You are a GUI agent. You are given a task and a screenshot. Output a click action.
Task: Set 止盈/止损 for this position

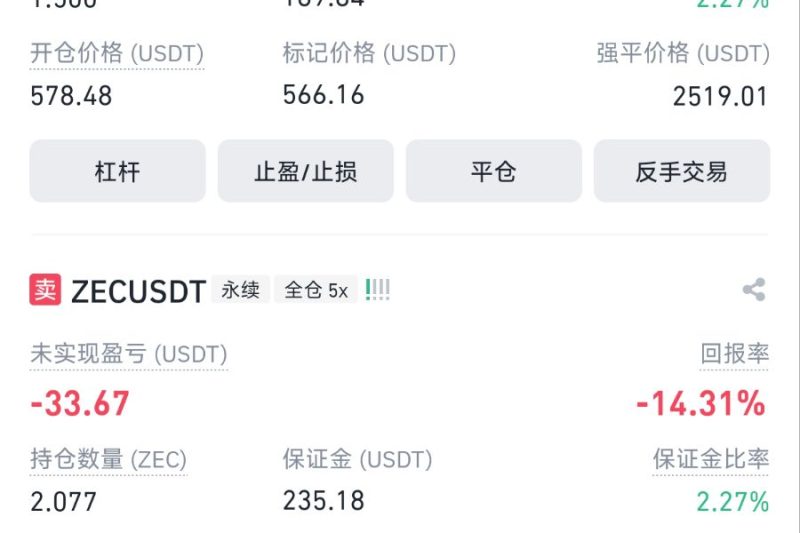point(305,171)
